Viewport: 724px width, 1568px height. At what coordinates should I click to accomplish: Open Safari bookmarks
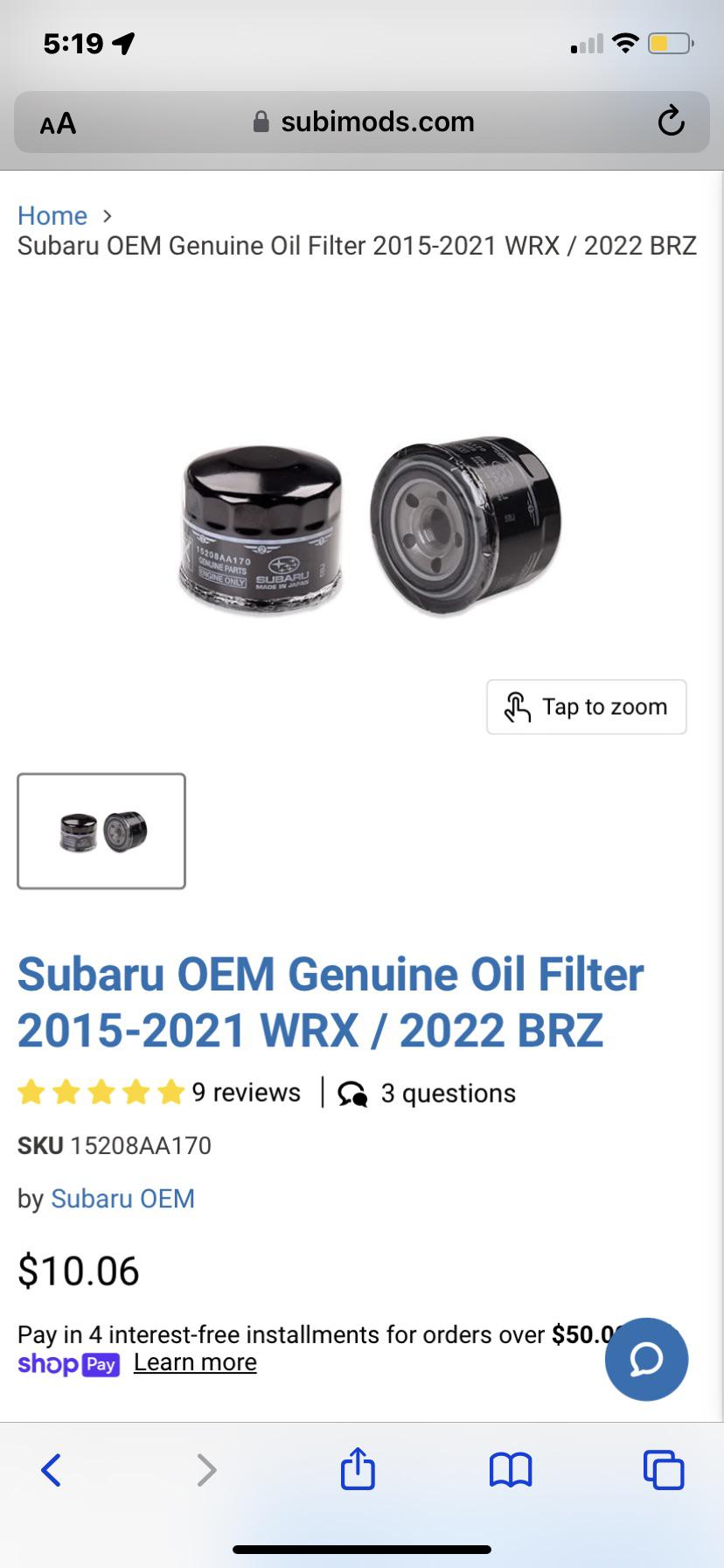[511, 1470]
